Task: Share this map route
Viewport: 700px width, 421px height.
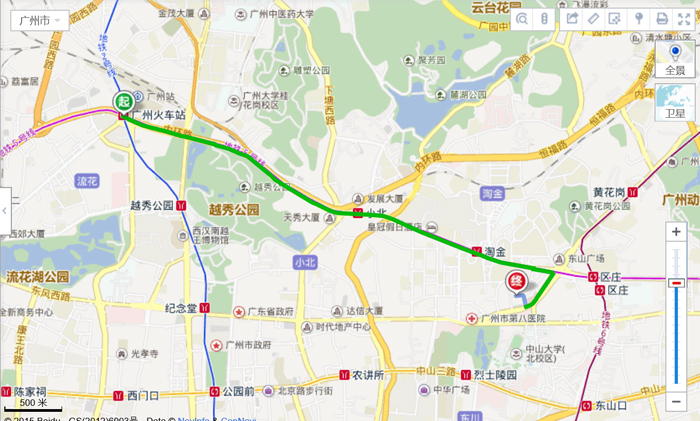Action: 572,19
